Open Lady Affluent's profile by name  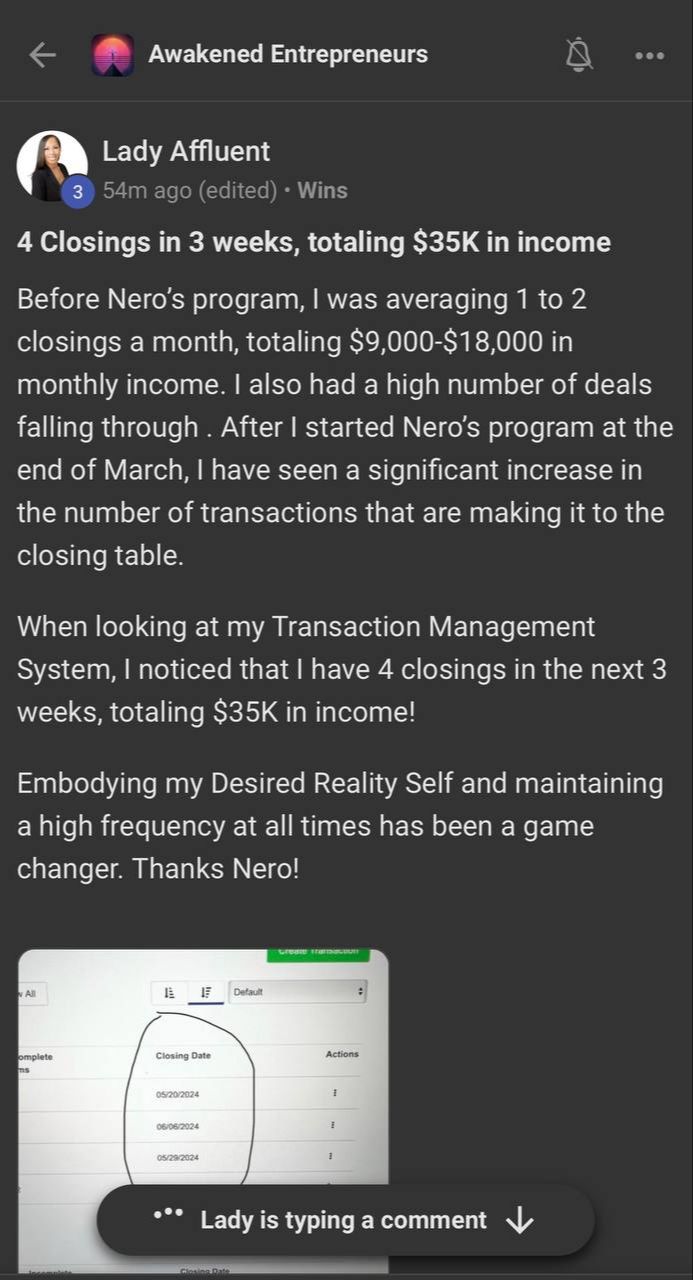click(186, 152)
